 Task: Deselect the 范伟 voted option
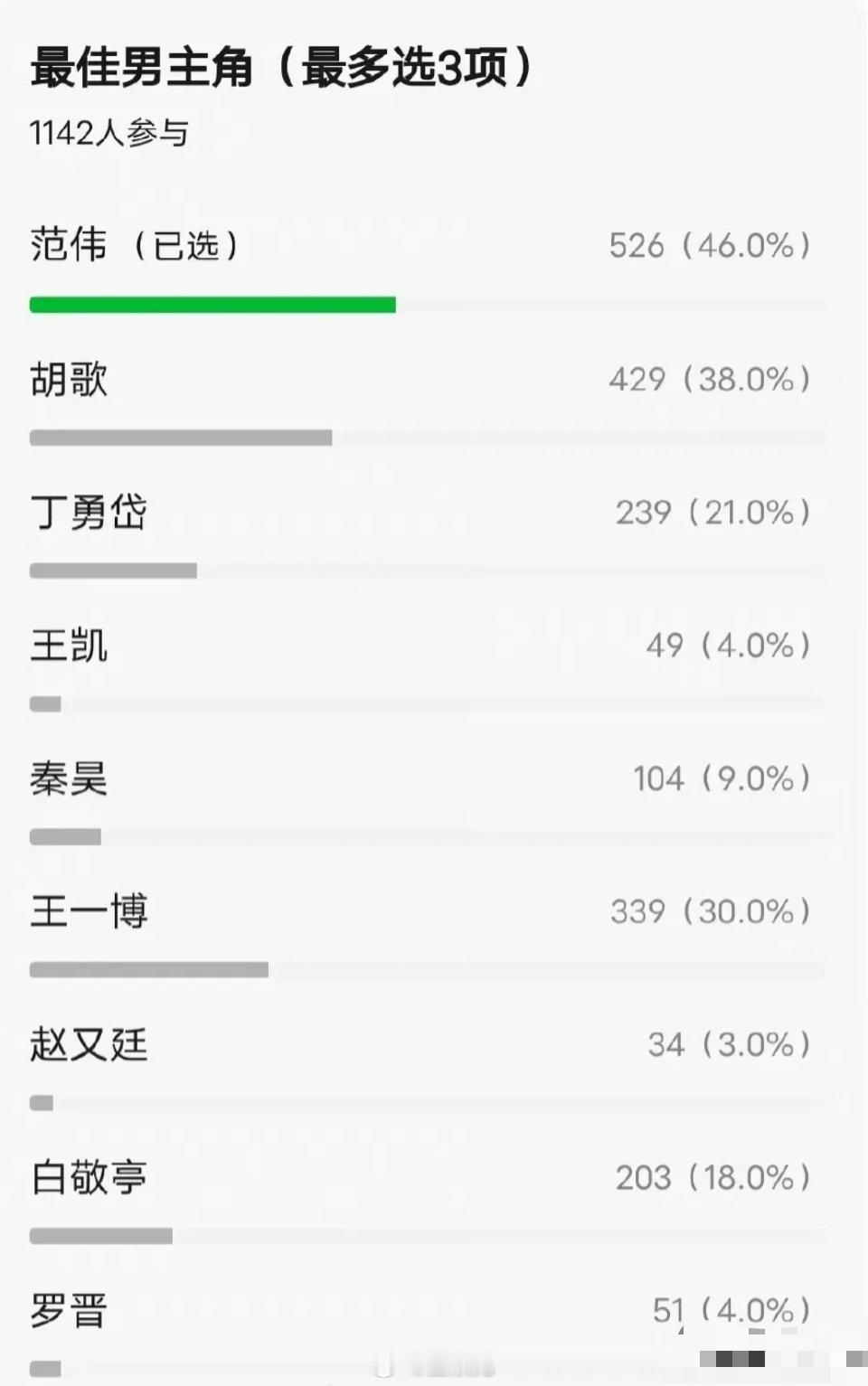[69, 244]
